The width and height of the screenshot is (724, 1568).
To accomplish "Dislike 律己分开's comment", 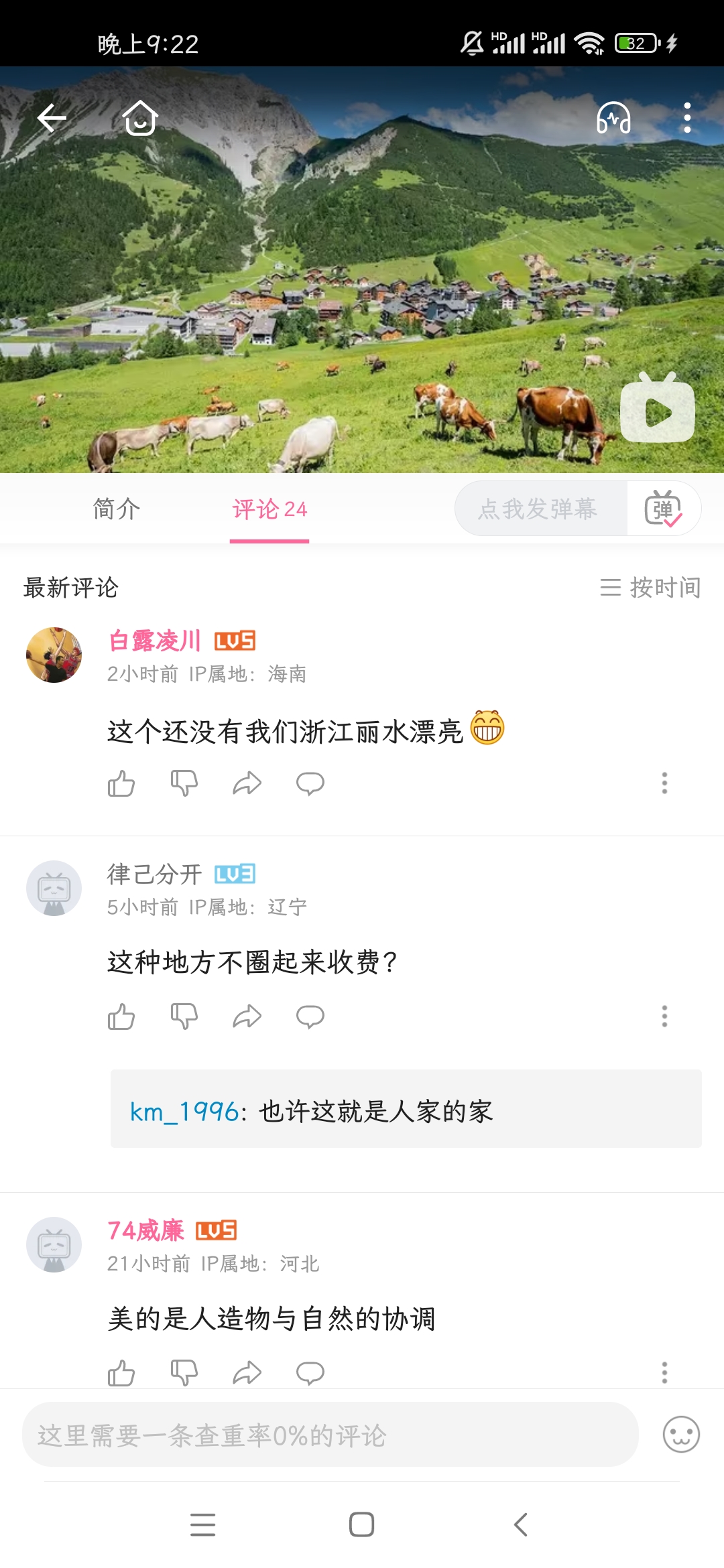I will click(x=184, y=1017).
